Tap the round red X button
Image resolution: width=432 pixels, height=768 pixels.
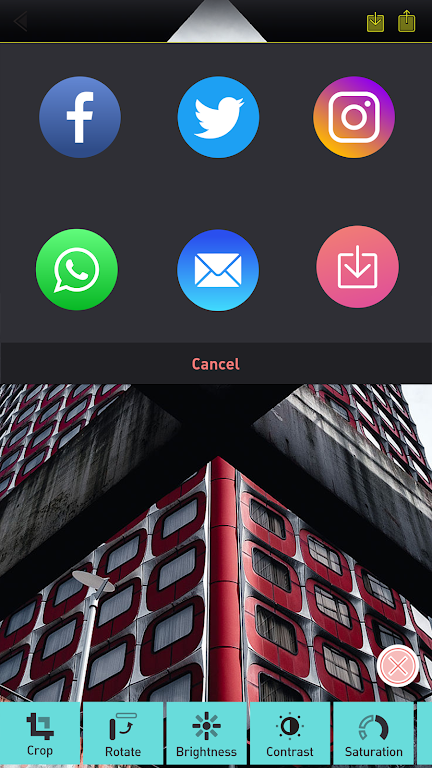(398, 666)
